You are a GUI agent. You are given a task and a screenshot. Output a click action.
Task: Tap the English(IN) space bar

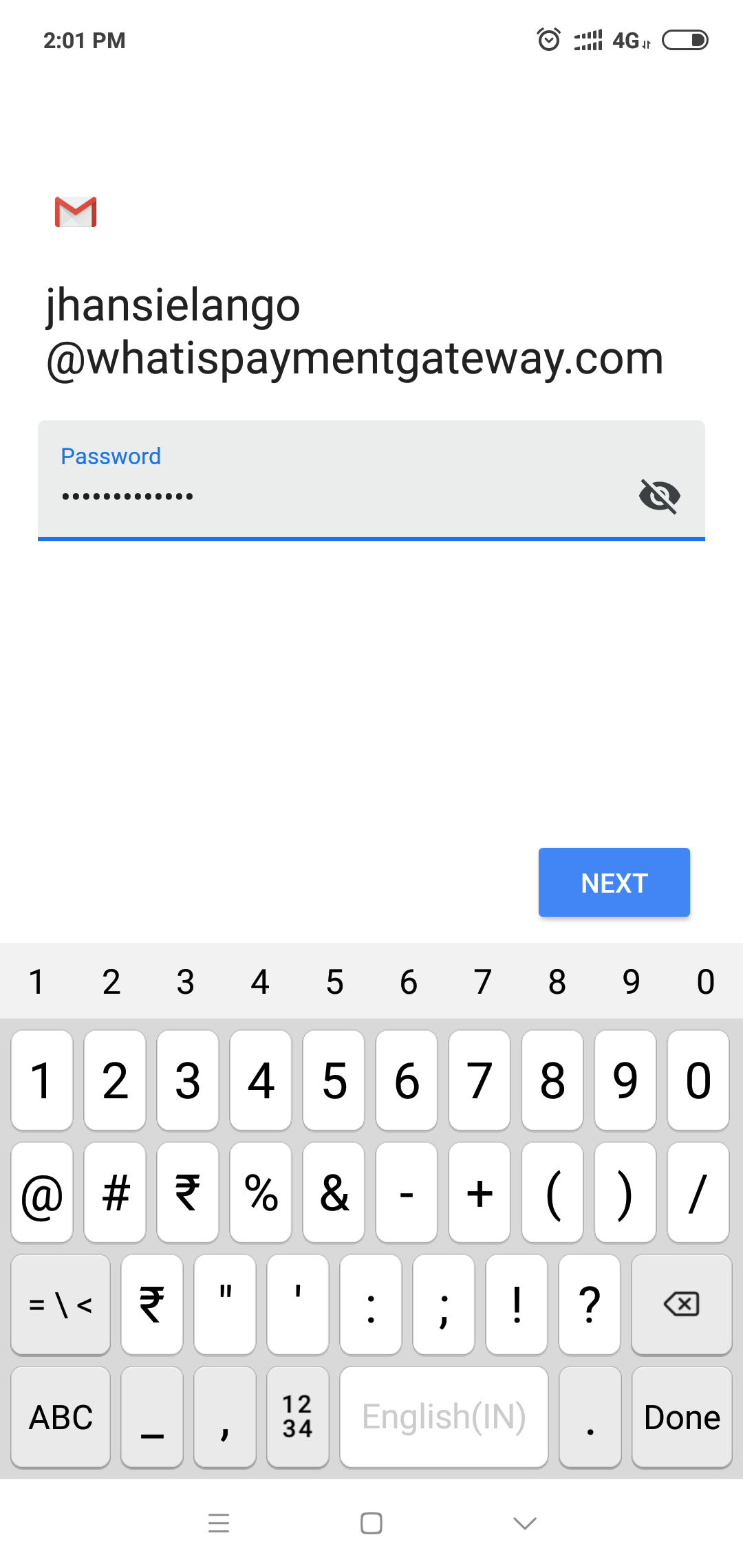point(444,1417)
